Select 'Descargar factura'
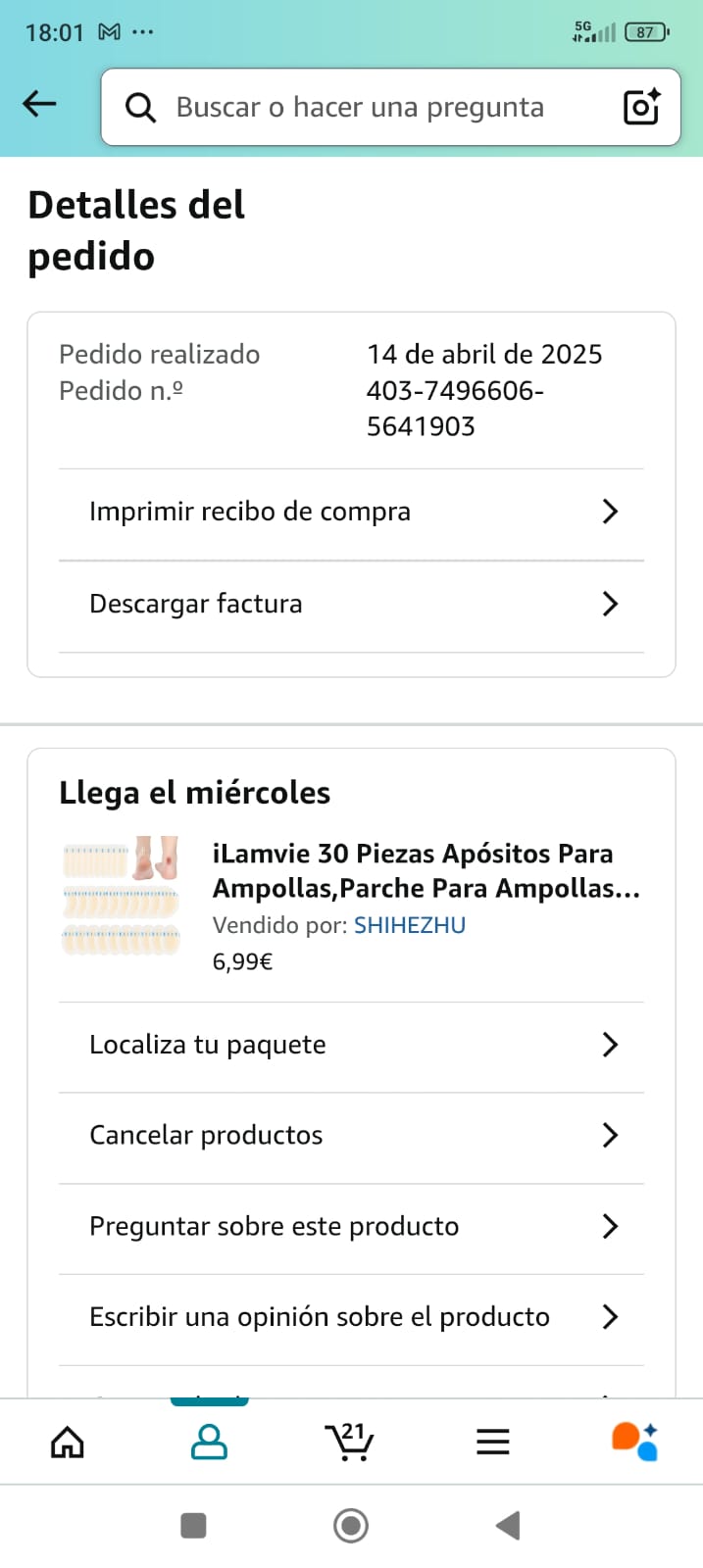 coord(351,604)
